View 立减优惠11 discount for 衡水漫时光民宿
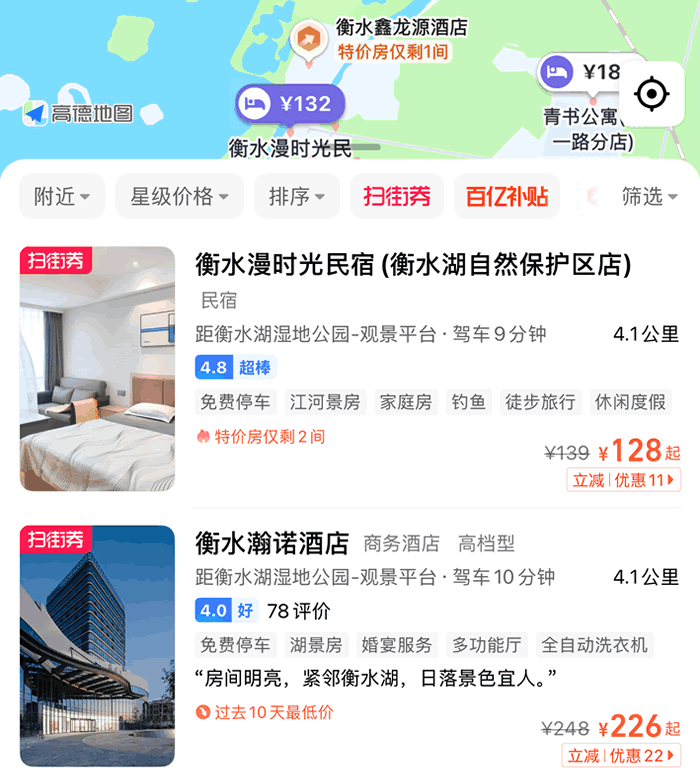The height and width of the screenshot is (777, 700). tap(624, 480)
